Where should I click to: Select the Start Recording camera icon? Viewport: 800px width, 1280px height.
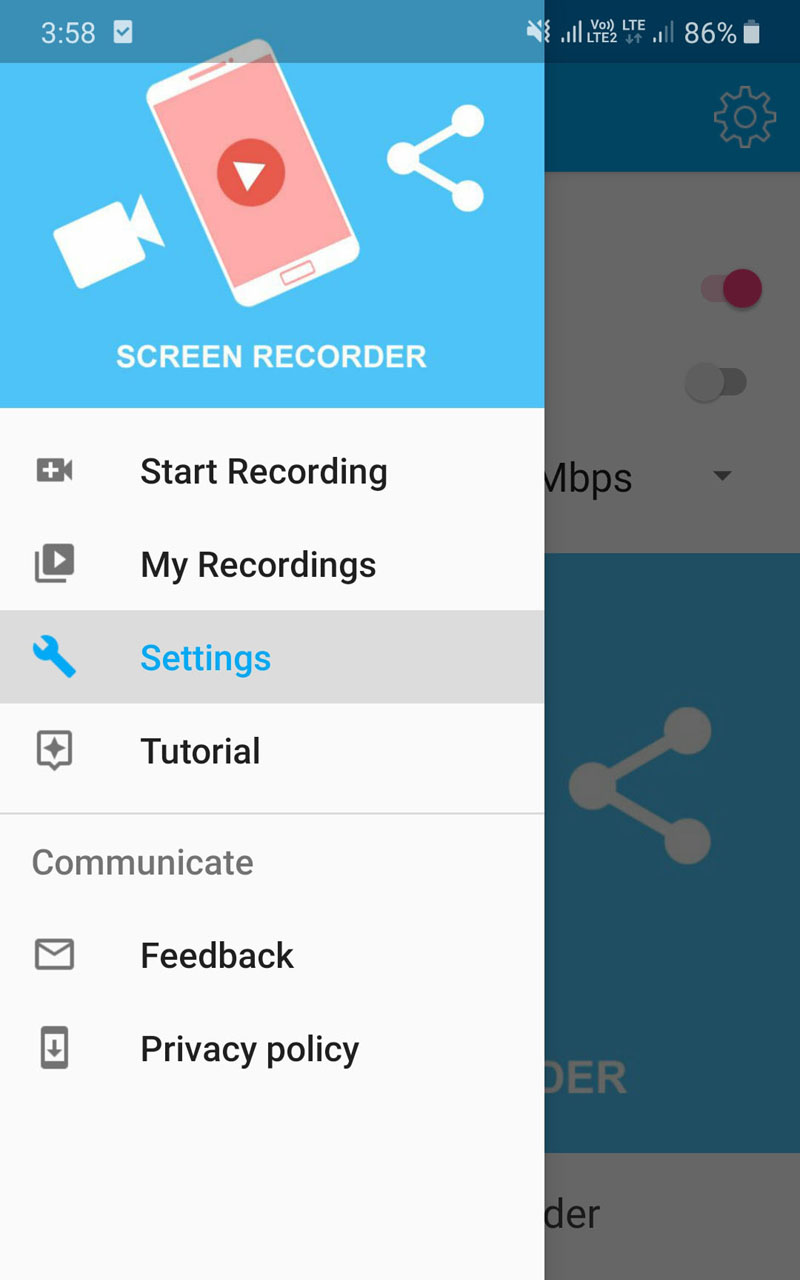(x=54, y=470)
